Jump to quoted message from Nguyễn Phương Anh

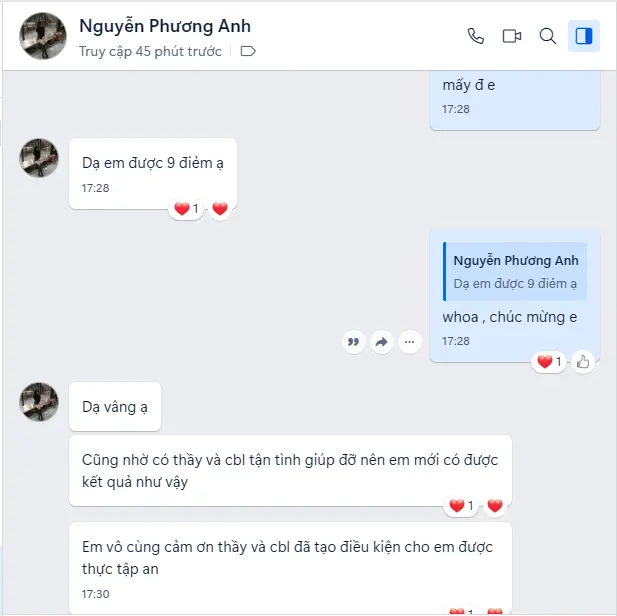pos(515,272)
